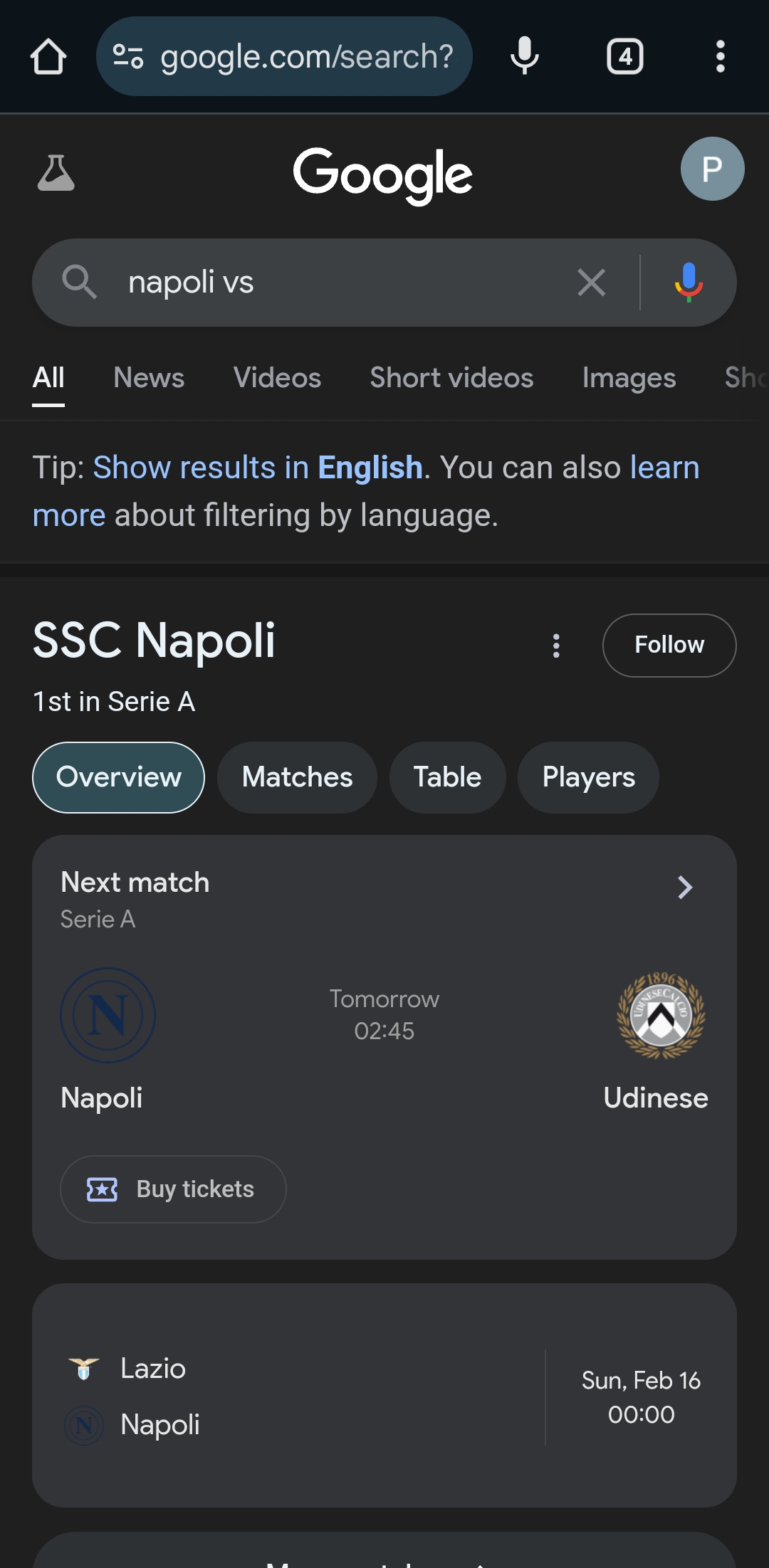Buy tickets for Napoli vs Udinese

pyautogui.click(x=173, y=1189)
